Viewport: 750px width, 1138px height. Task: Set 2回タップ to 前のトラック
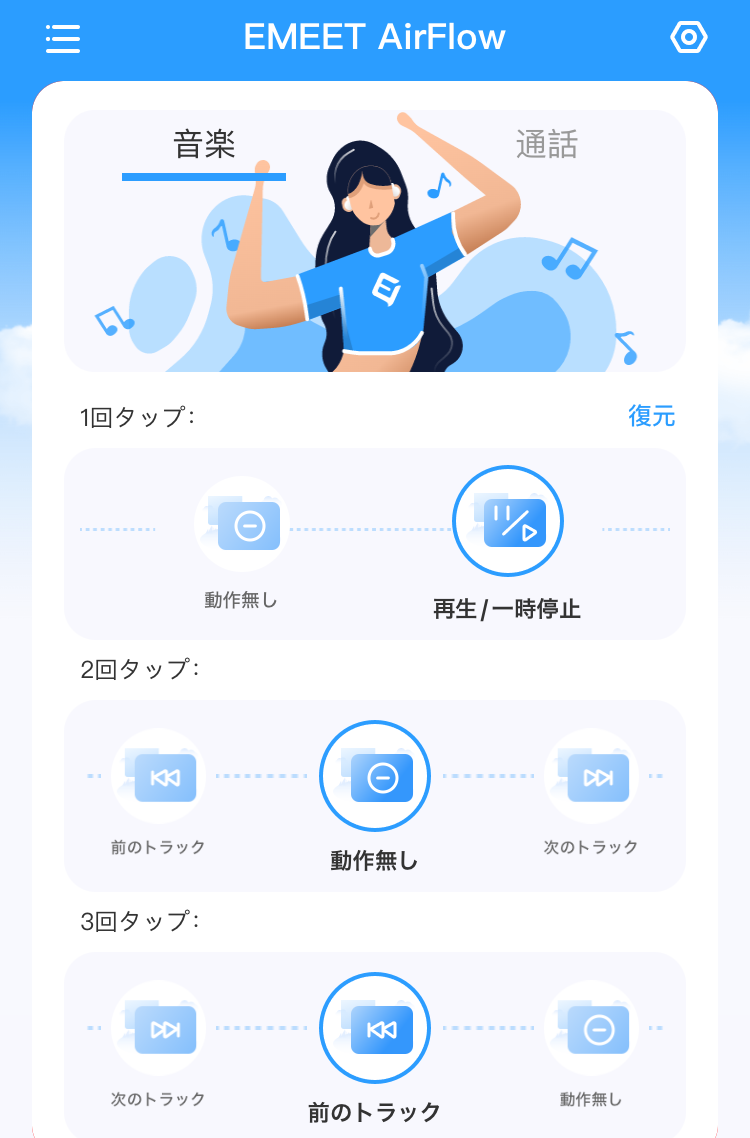(158, 777)
